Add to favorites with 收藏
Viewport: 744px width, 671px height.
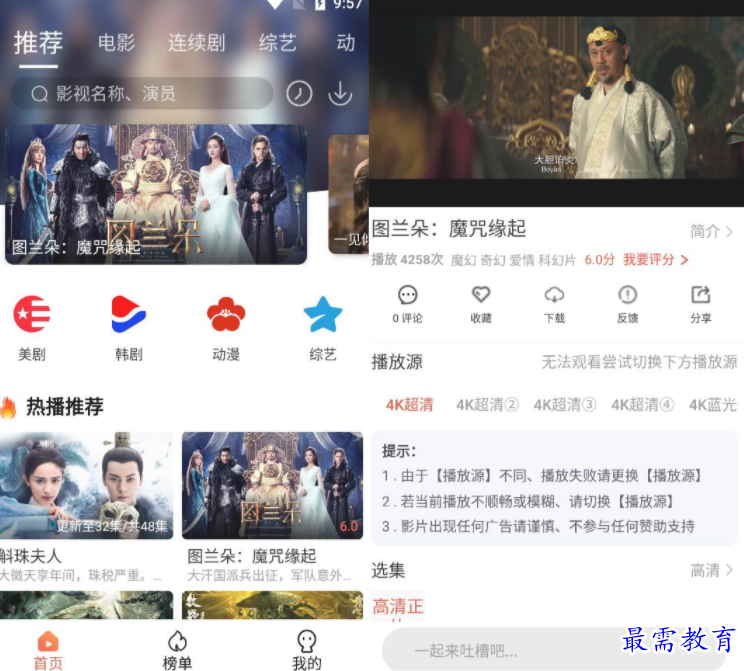point(481,304)
